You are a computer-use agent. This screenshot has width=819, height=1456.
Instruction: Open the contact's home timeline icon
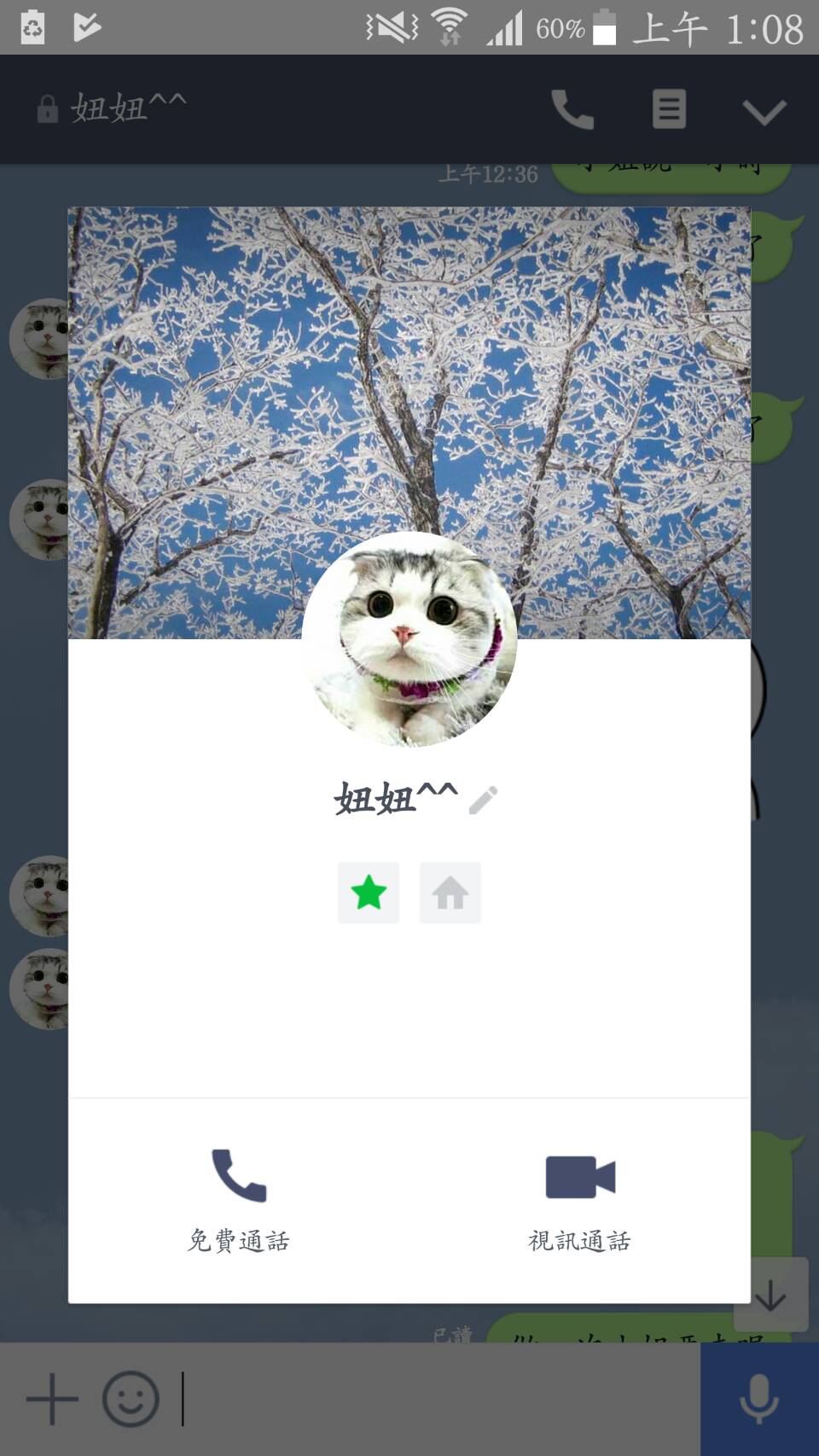coord(450,893)
